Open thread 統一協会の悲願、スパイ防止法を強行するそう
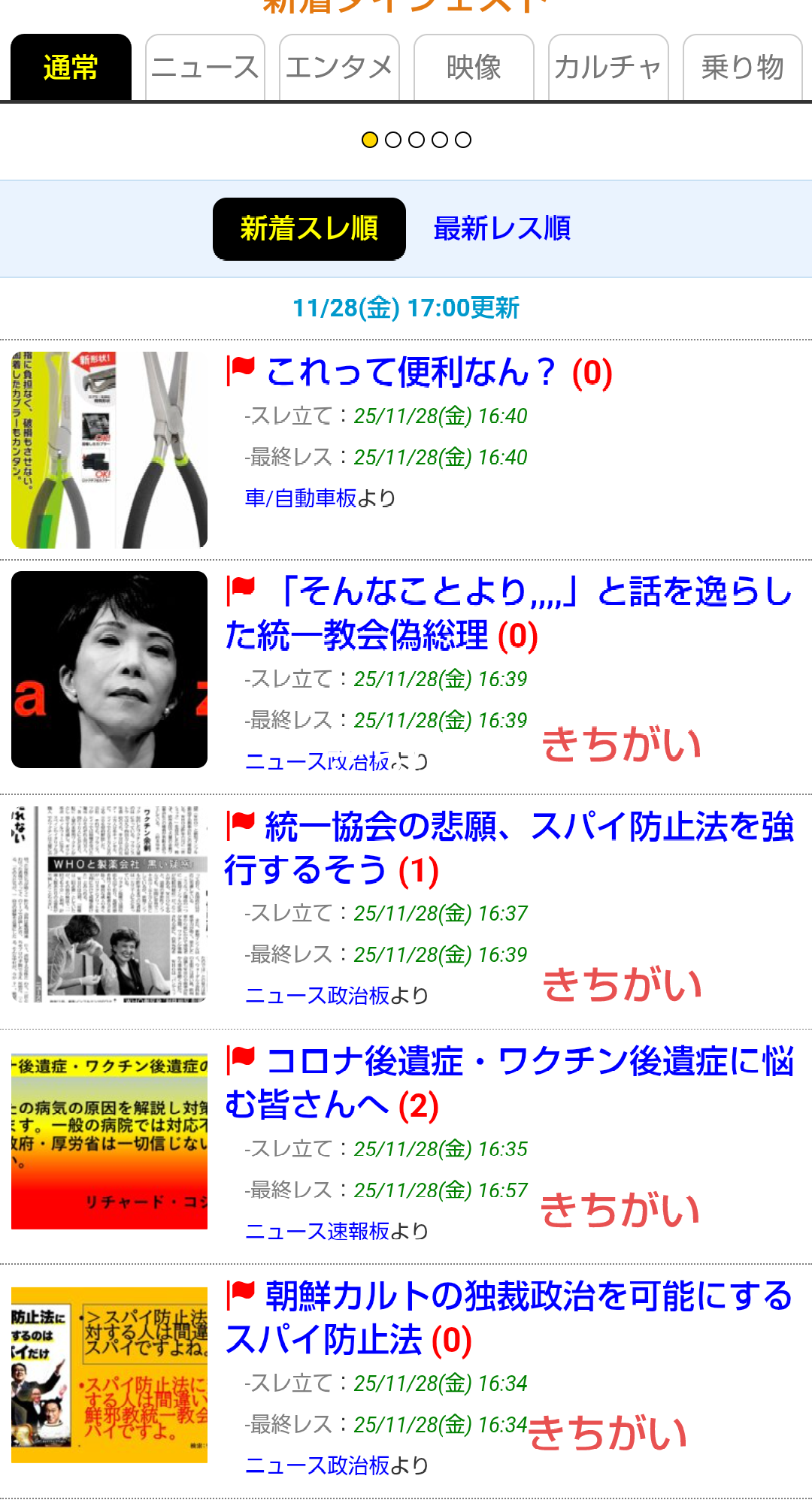The width and height of the screenshot is (812, 1512). (x=508, y=848)
